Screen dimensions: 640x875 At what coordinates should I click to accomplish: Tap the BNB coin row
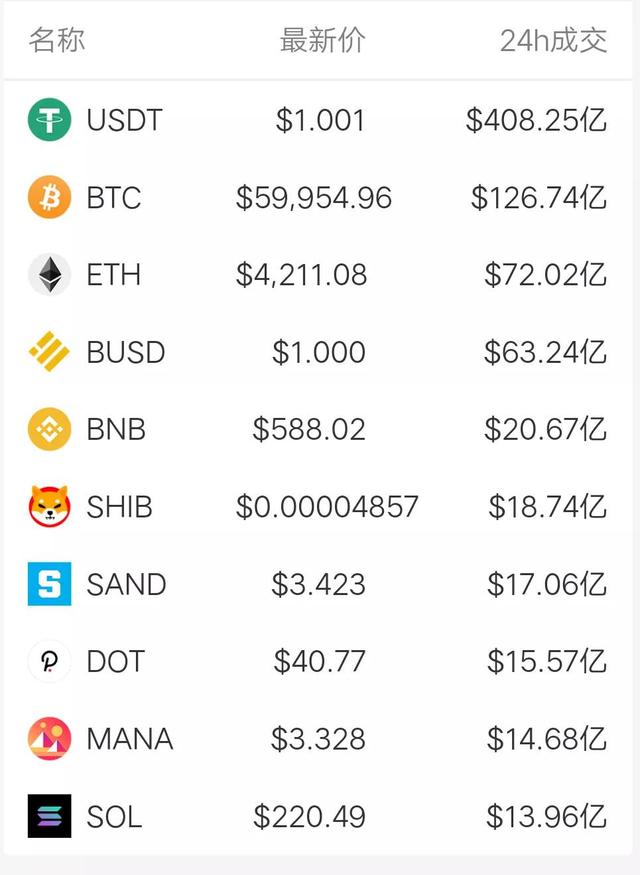pos(116,430)
